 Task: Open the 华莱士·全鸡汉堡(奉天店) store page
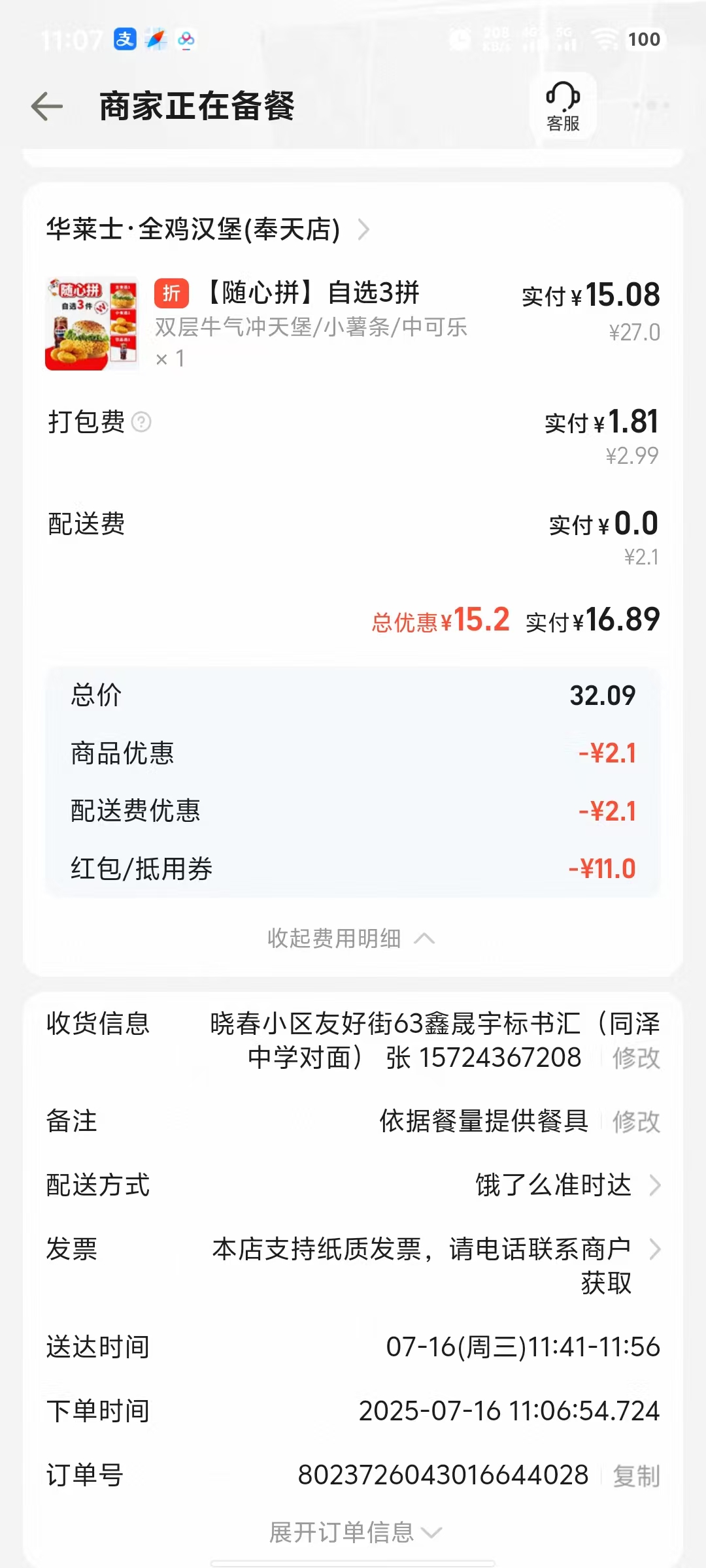click(208, 229)
